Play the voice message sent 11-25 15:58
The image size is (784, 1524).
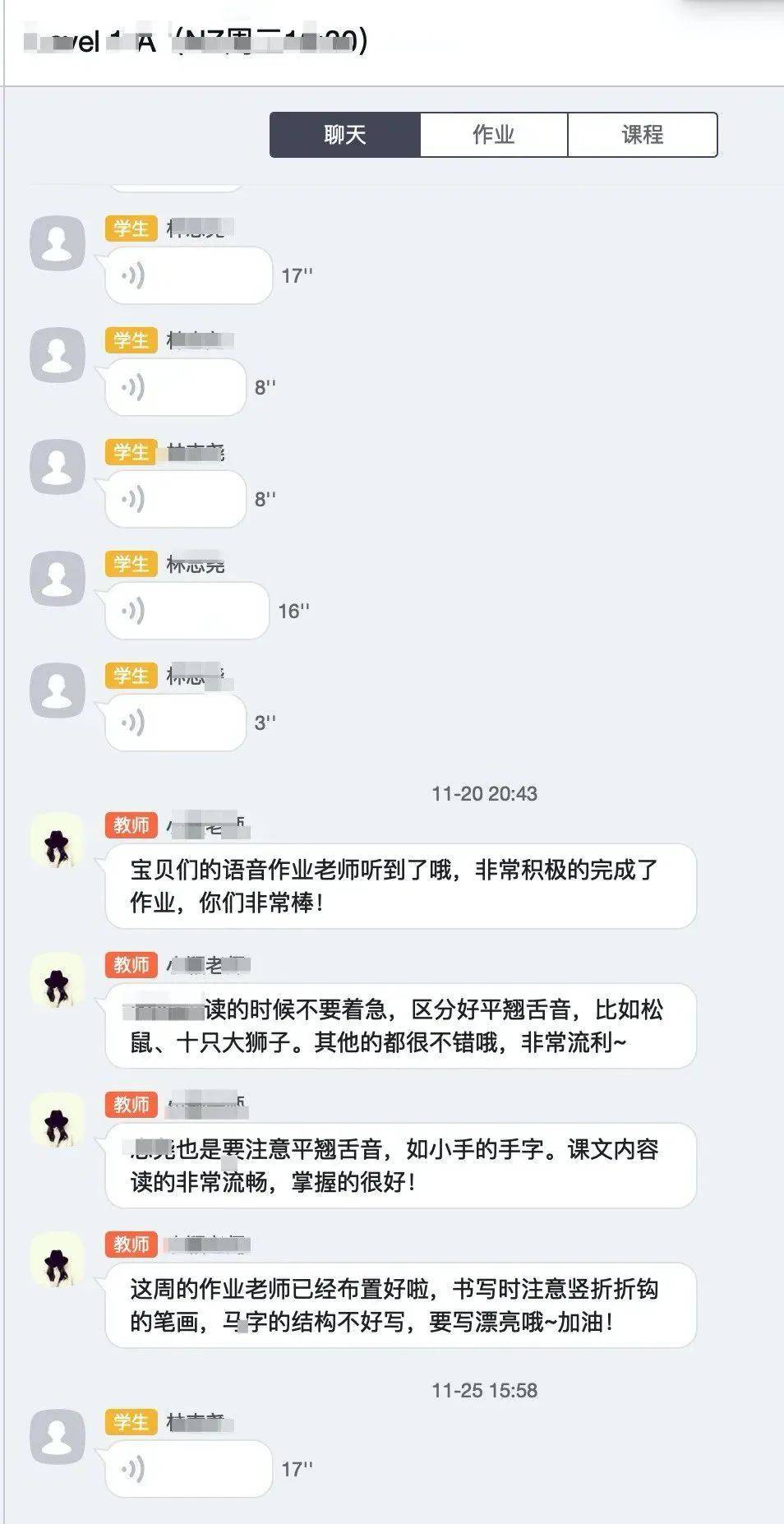click(x=189, y=1469)
